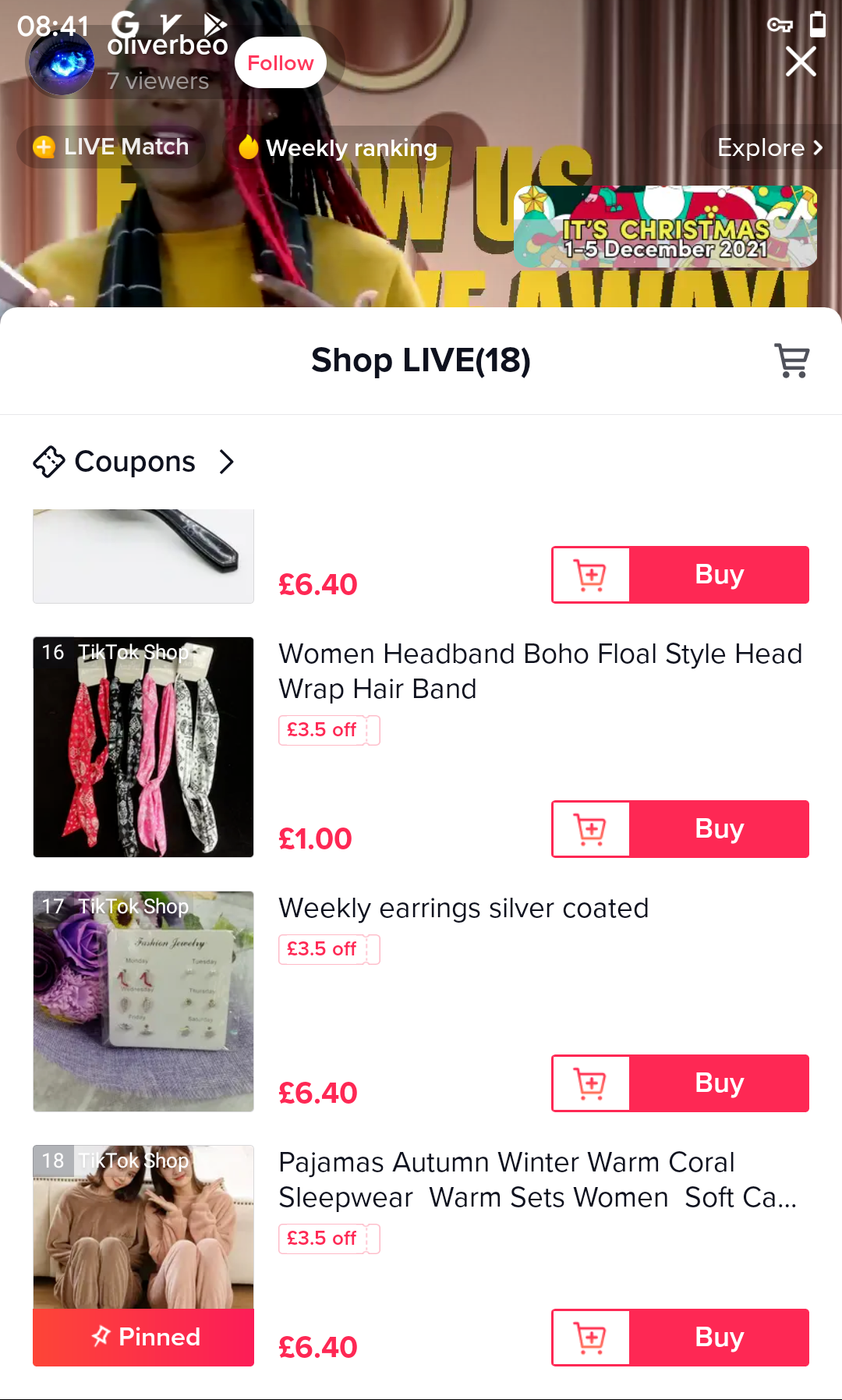
Task: Open the Weekly earrings product image
Action: point(143,1001)
